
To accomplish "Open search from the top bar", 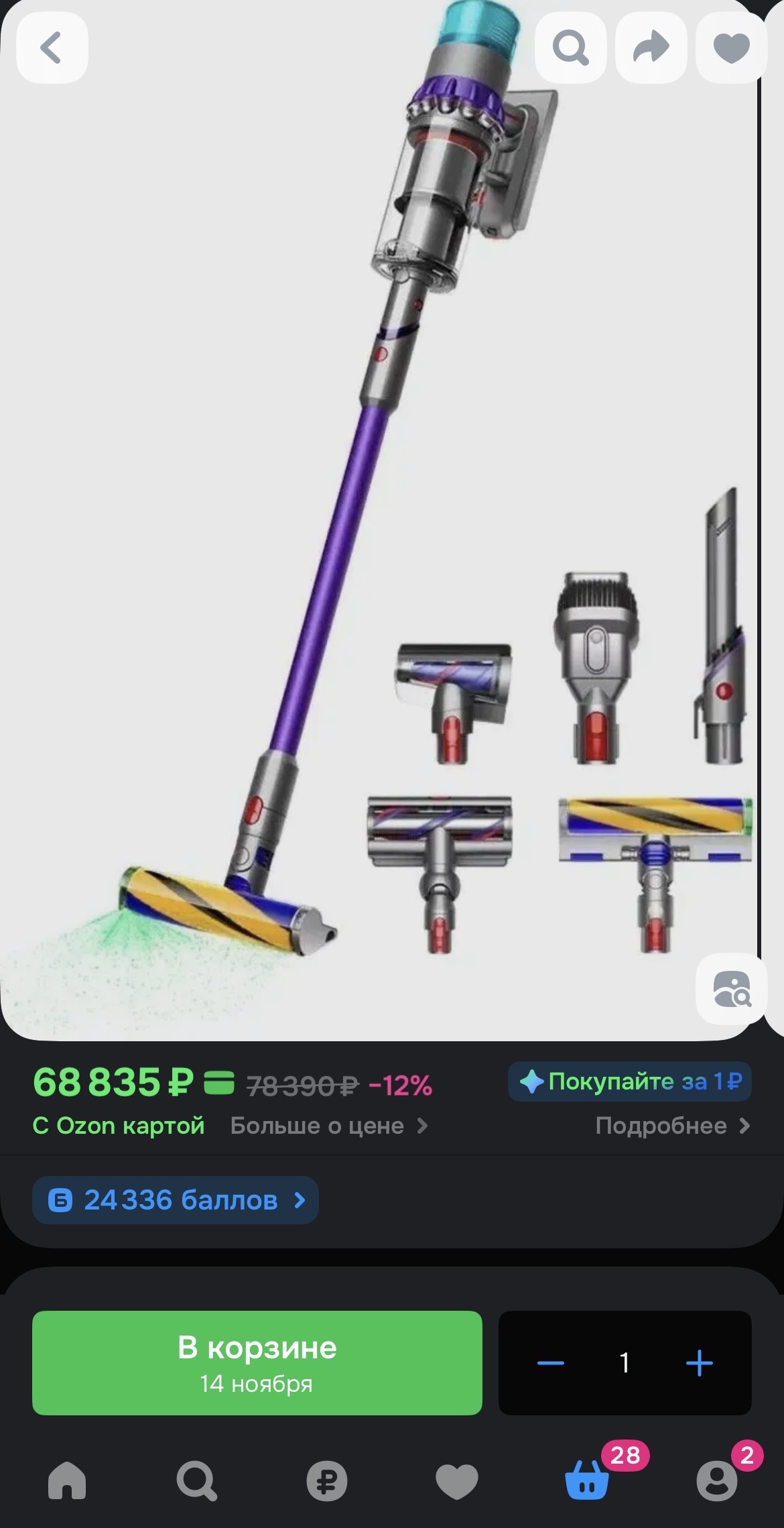I will 570,48.
